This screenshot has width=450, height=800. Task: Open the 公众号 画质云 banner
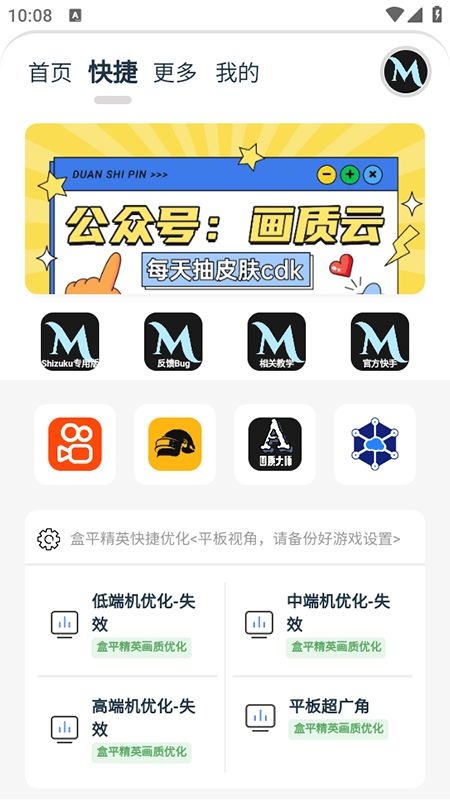(x=225, y=209)
